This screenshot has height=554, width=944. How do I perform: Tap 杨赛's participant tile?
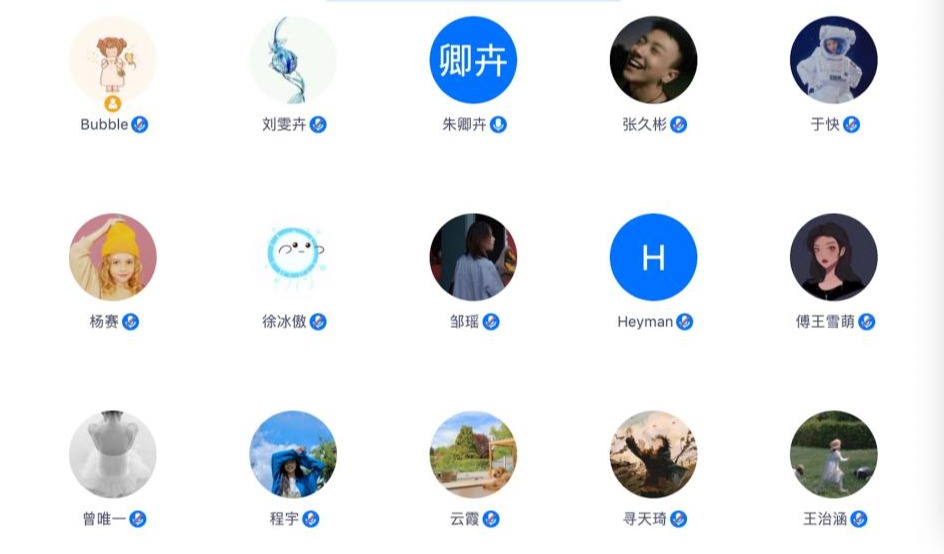pyautogui.click(x=113, y=257)
